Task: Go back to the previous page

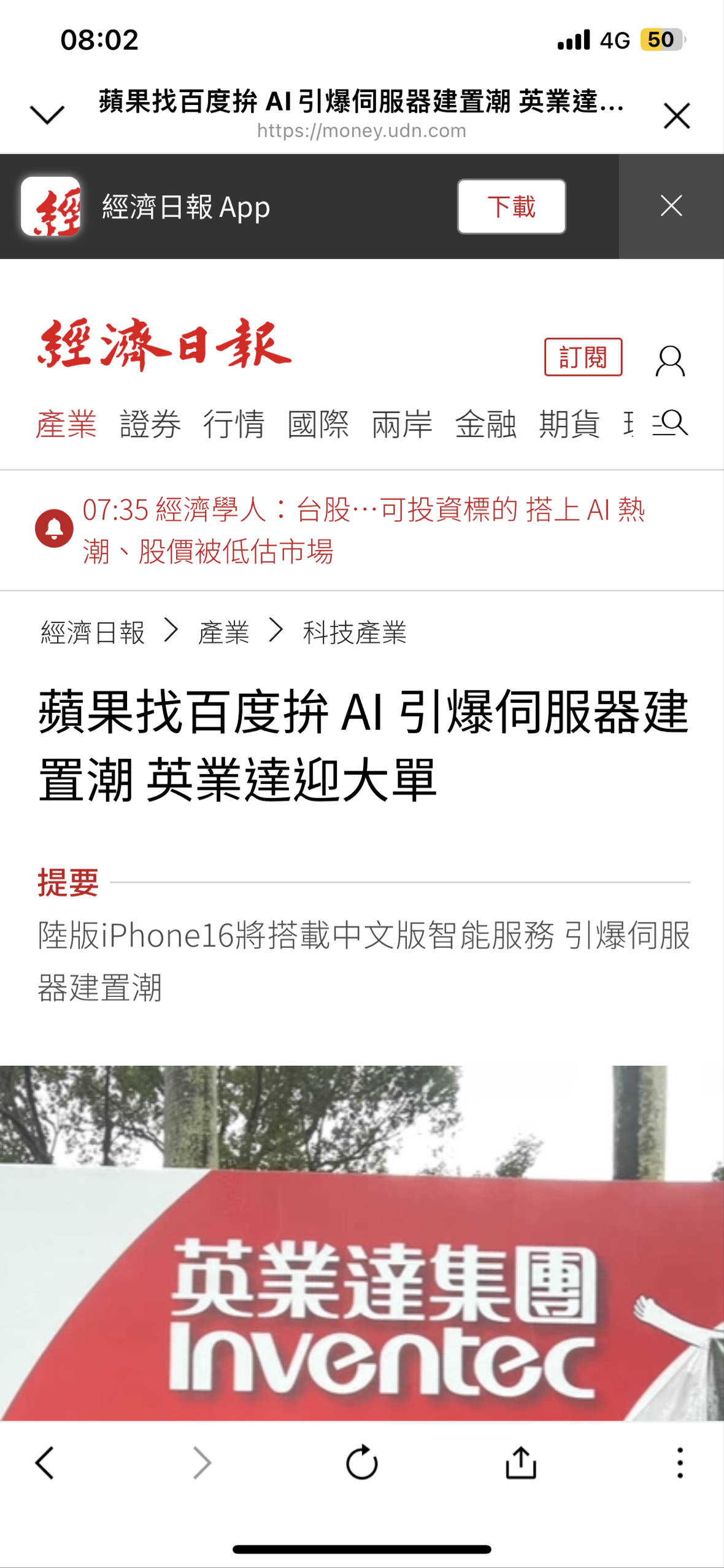Action: coord(45,1463)
